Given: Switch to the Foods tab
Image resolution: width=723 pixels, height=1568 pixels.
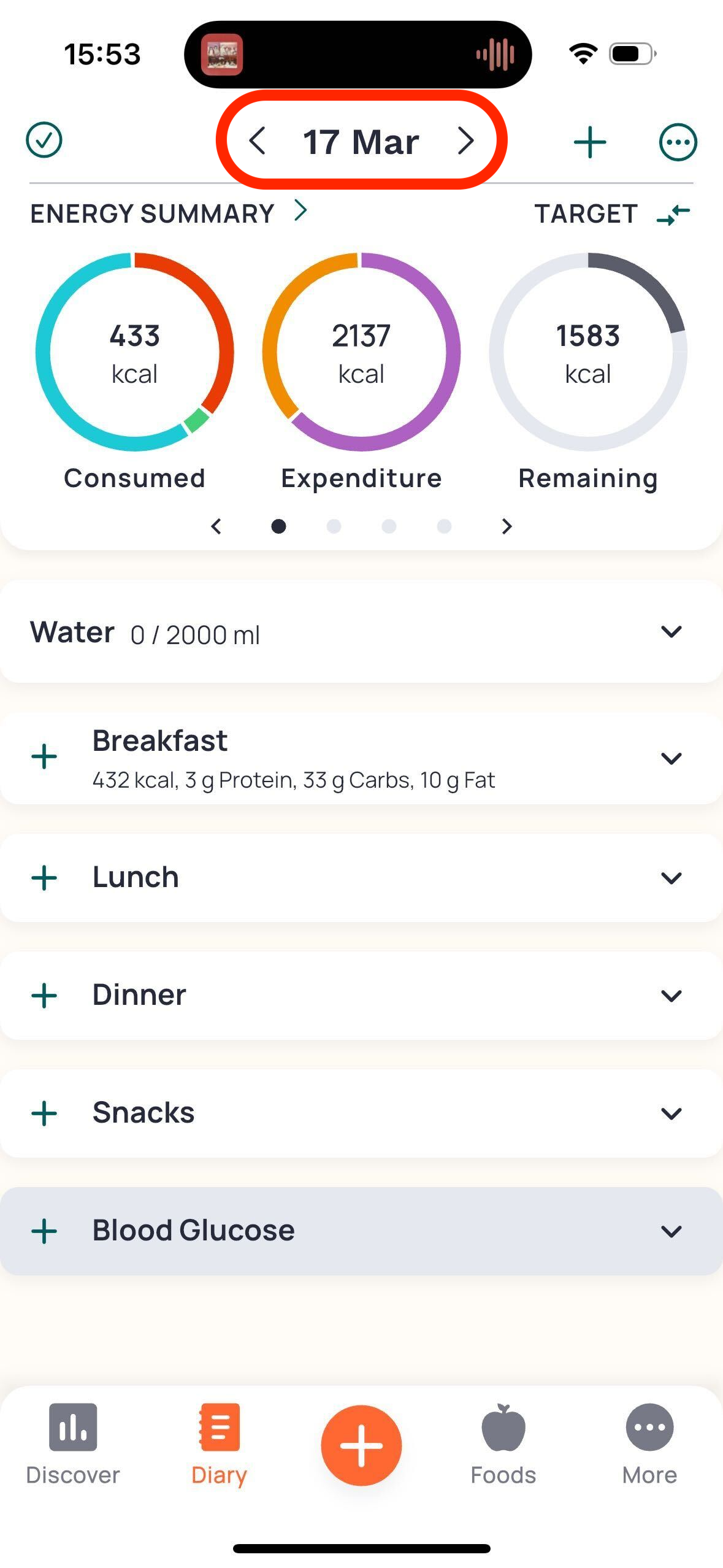Looking at the screenshot, I should tap(503, 1443).
